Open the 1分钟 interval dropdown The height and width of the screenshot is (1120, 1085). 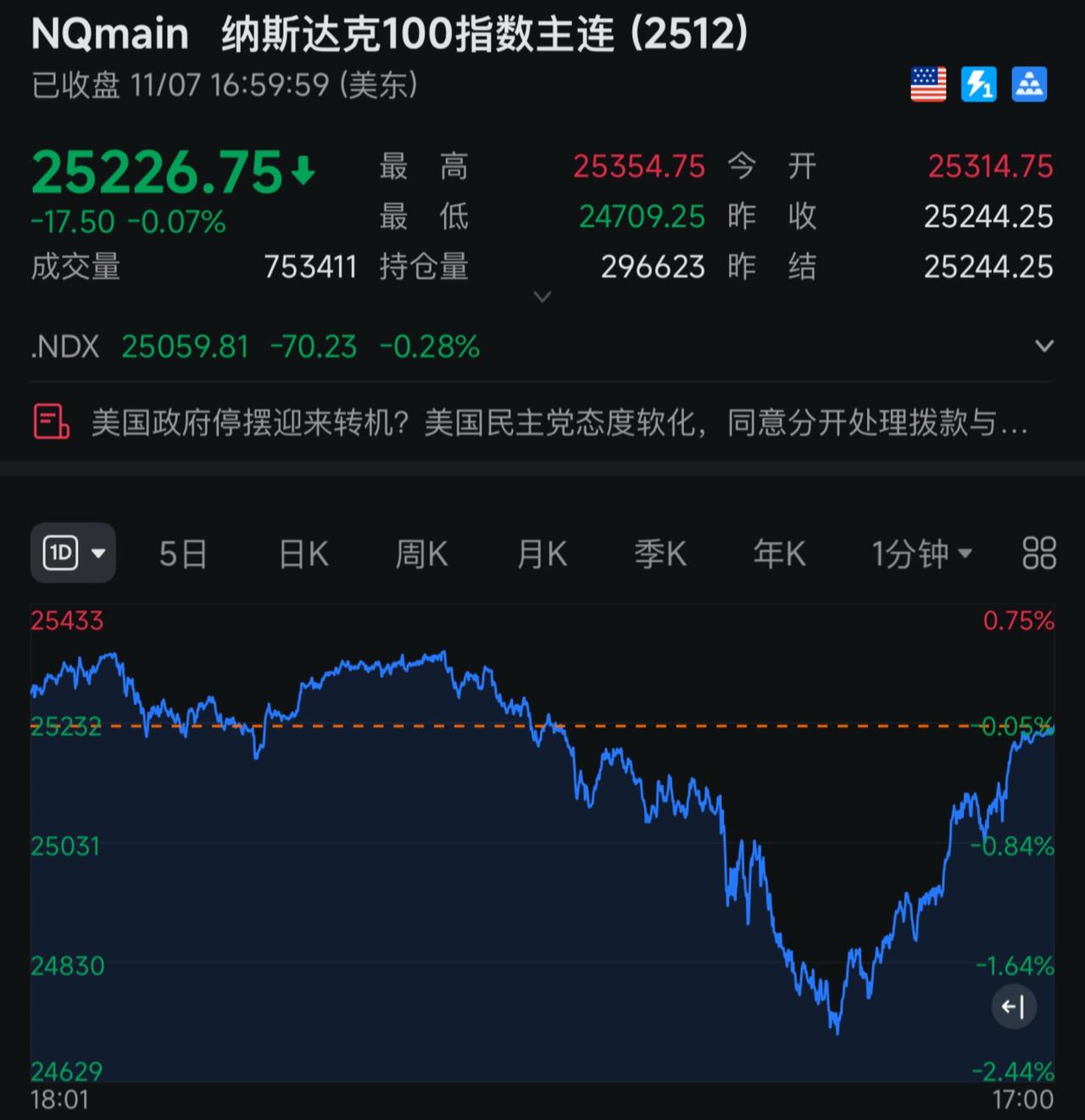[920, 552]
